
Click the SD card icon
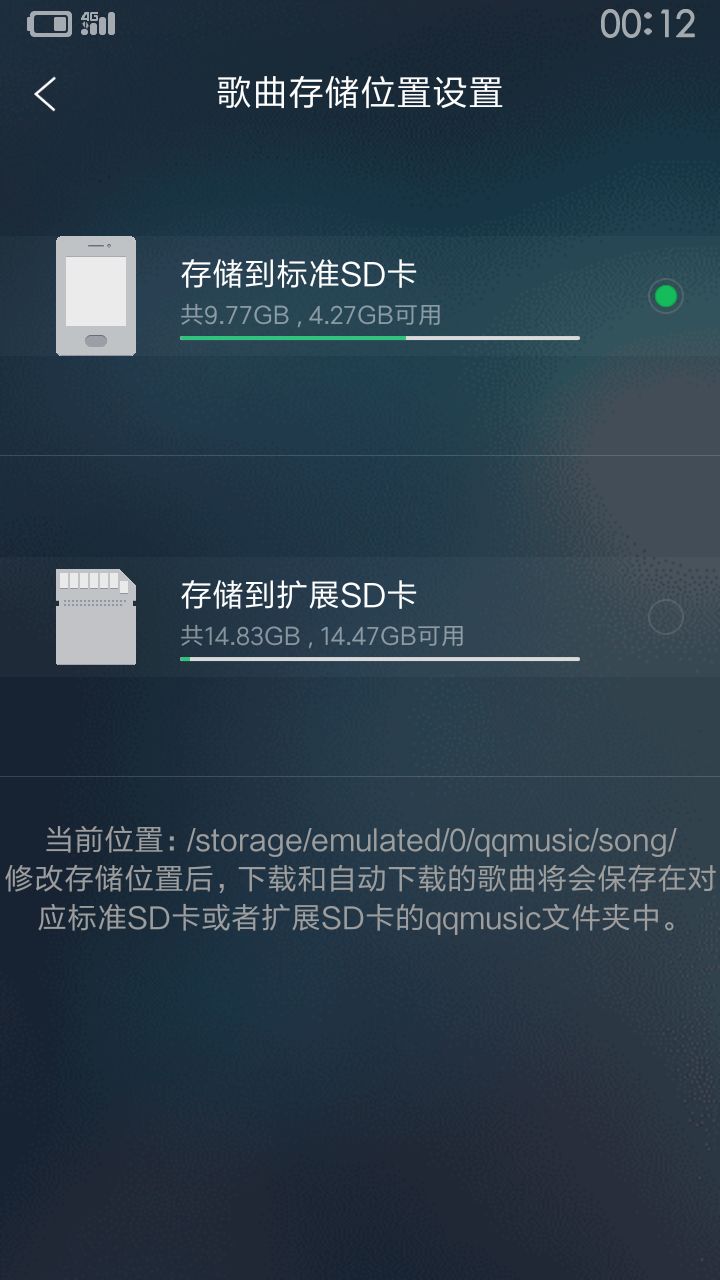coord(96,616)
